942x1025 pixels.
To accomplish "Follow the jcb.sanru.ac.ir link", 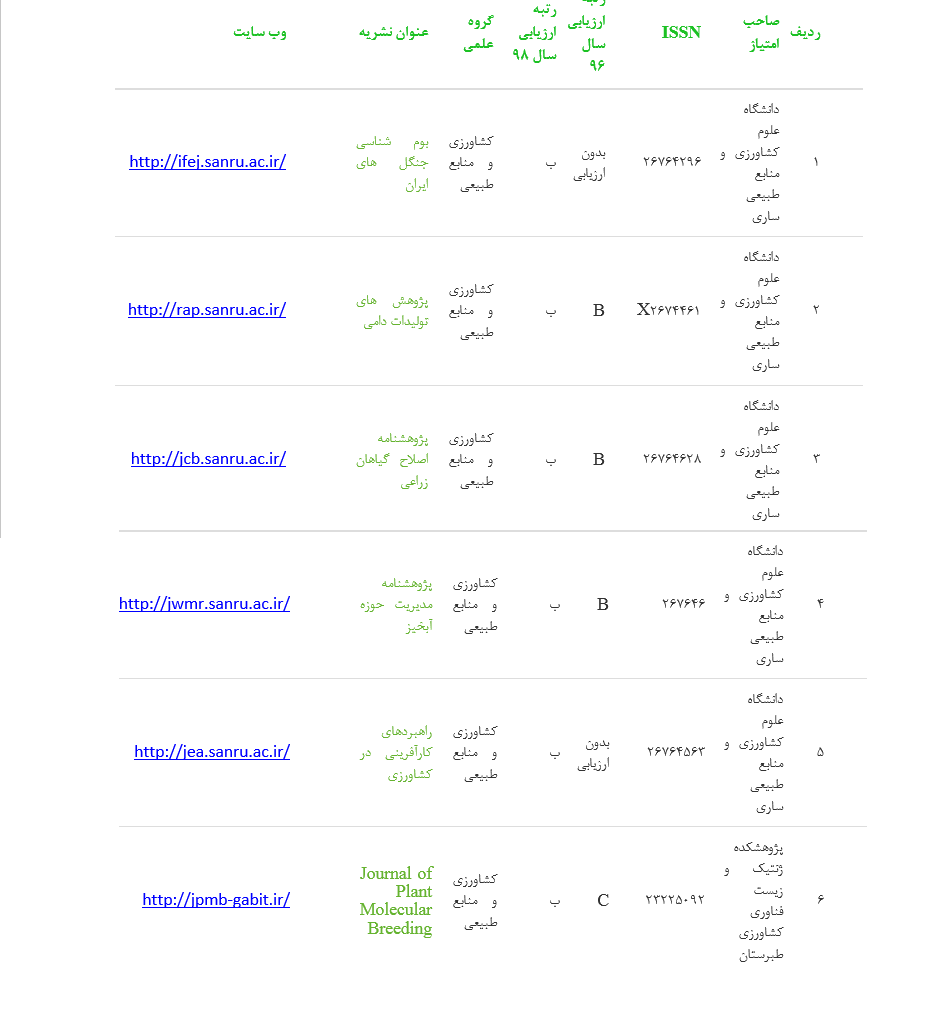I will [208, 459].
